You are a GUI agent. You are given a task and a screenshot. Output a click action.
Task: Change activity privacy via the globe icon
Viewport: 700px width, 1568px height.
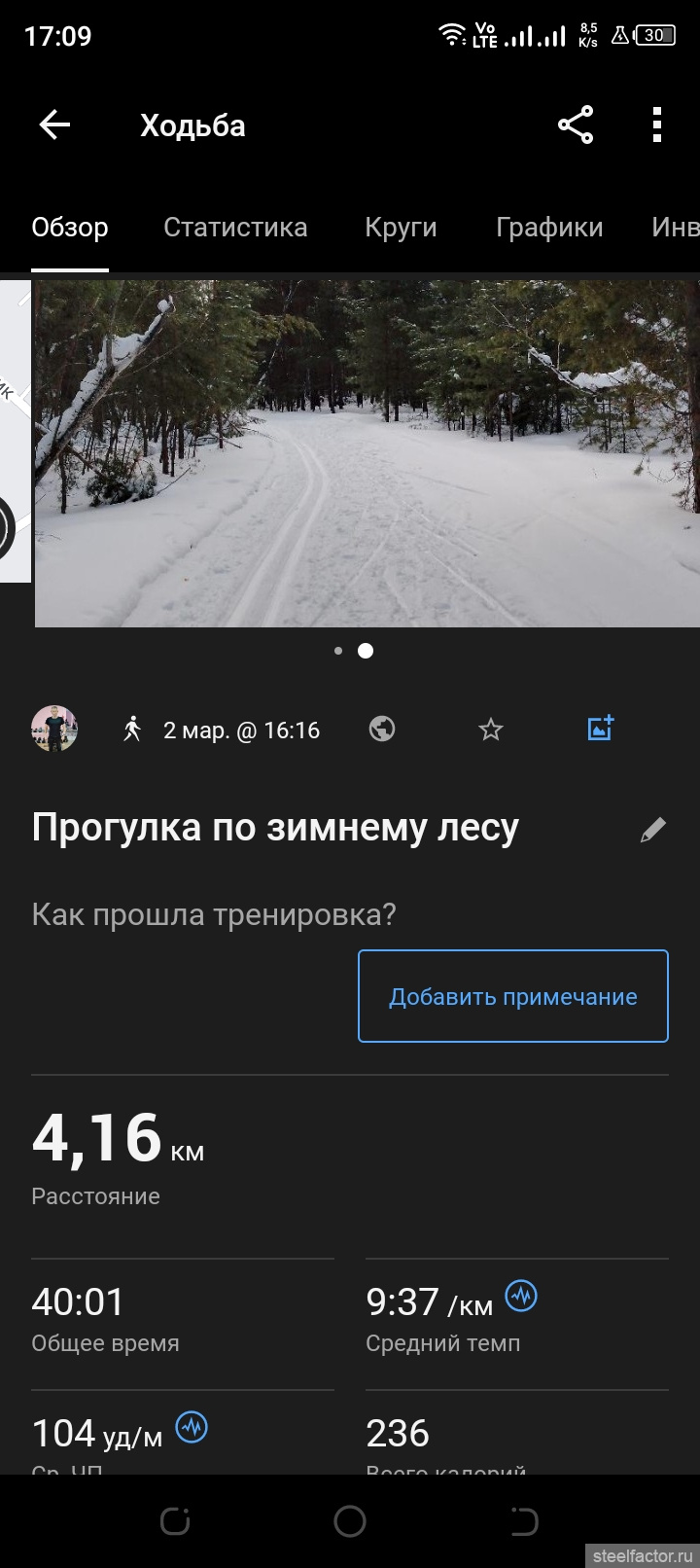pos(382,730)
